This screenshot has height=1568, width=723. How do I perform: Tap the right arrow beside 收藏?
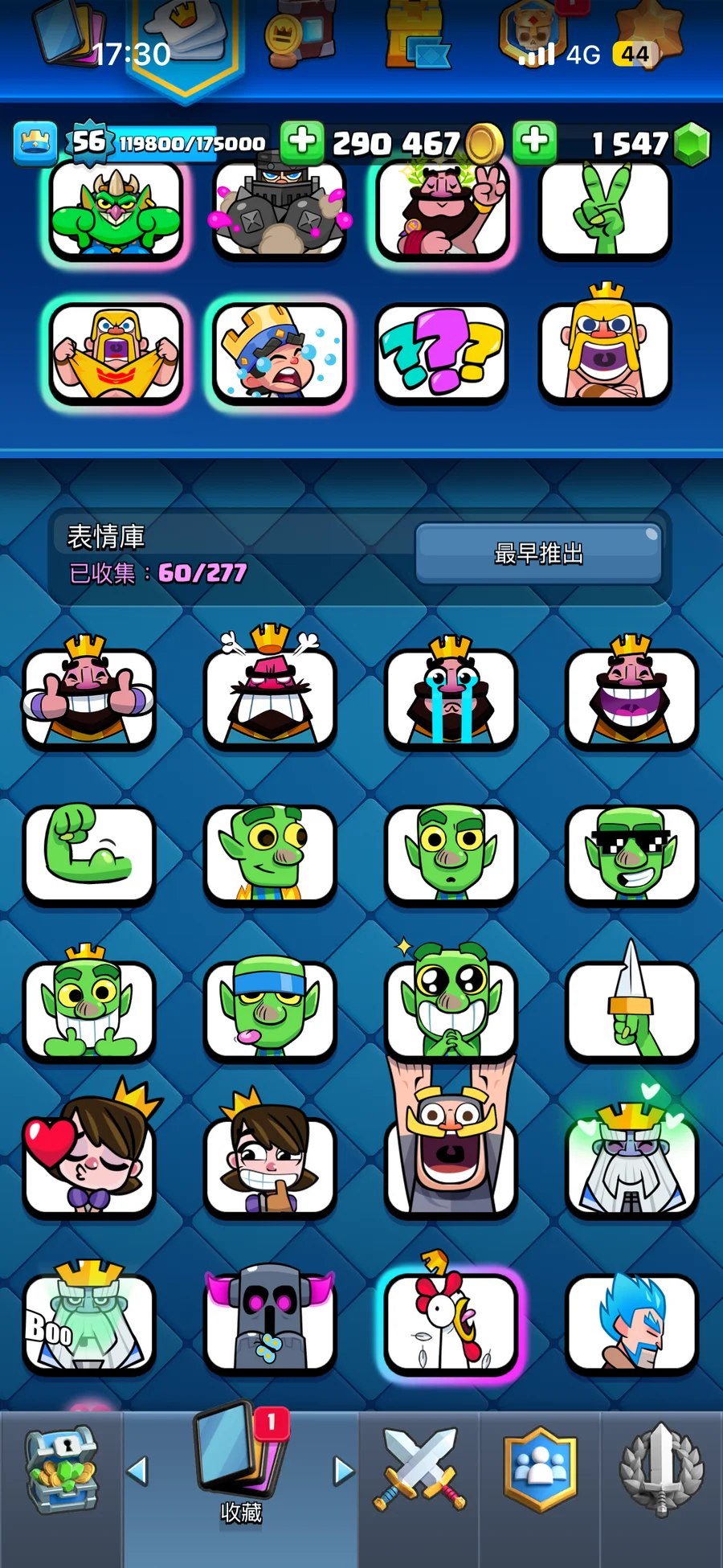tap(344, 1471)
